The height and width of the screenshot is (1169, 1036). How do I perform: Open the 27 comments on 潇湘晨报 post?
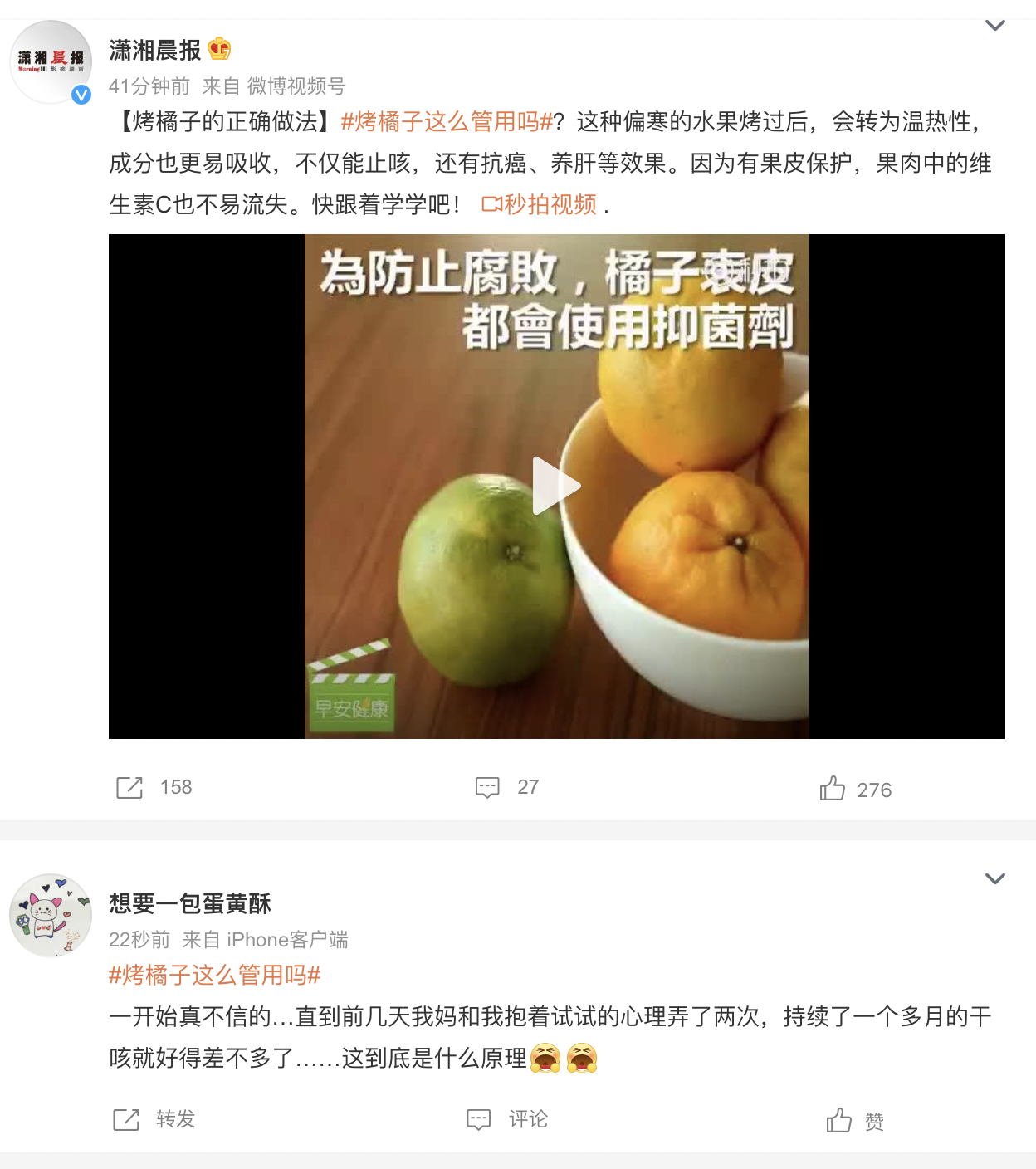506,787
